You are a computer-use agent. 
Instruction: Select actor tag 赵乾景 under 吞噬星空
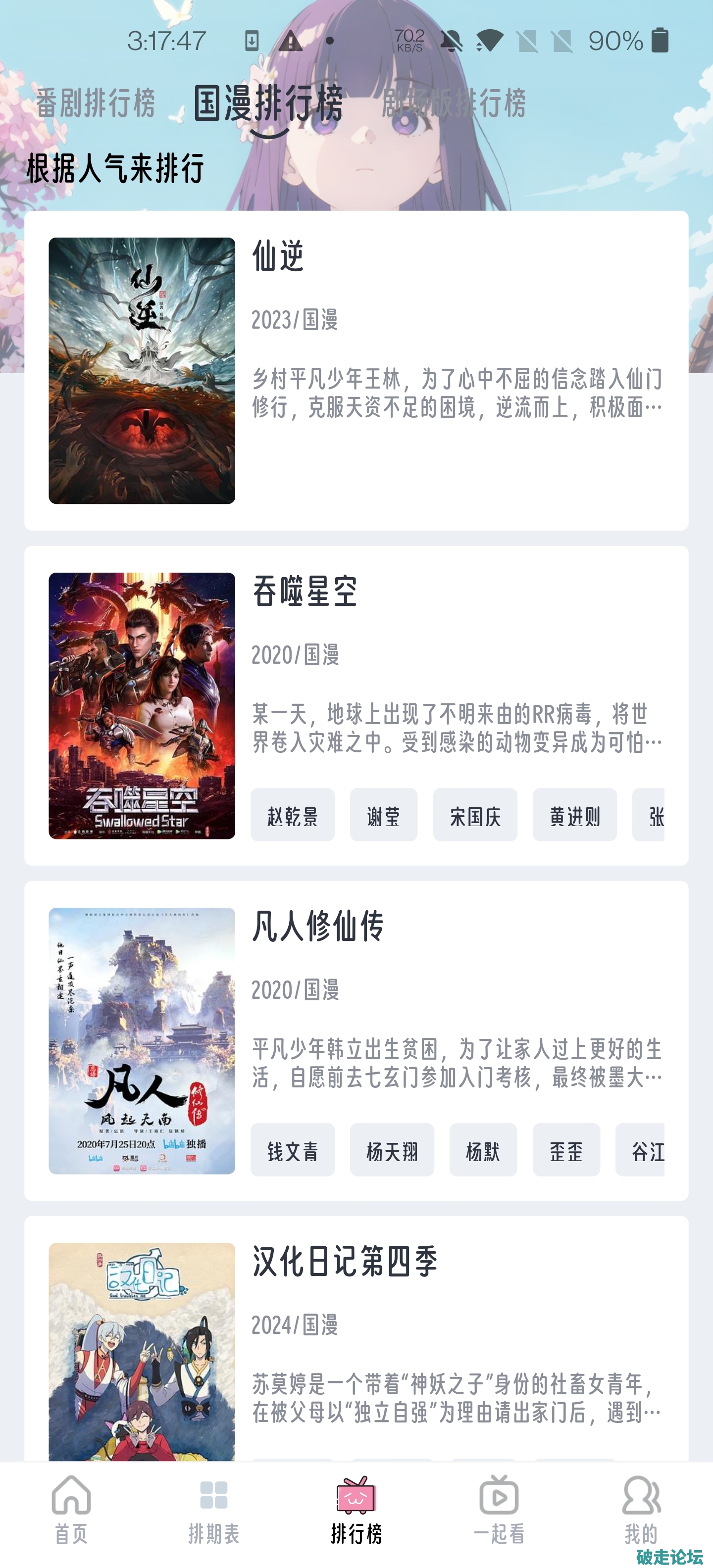(292, 816)
